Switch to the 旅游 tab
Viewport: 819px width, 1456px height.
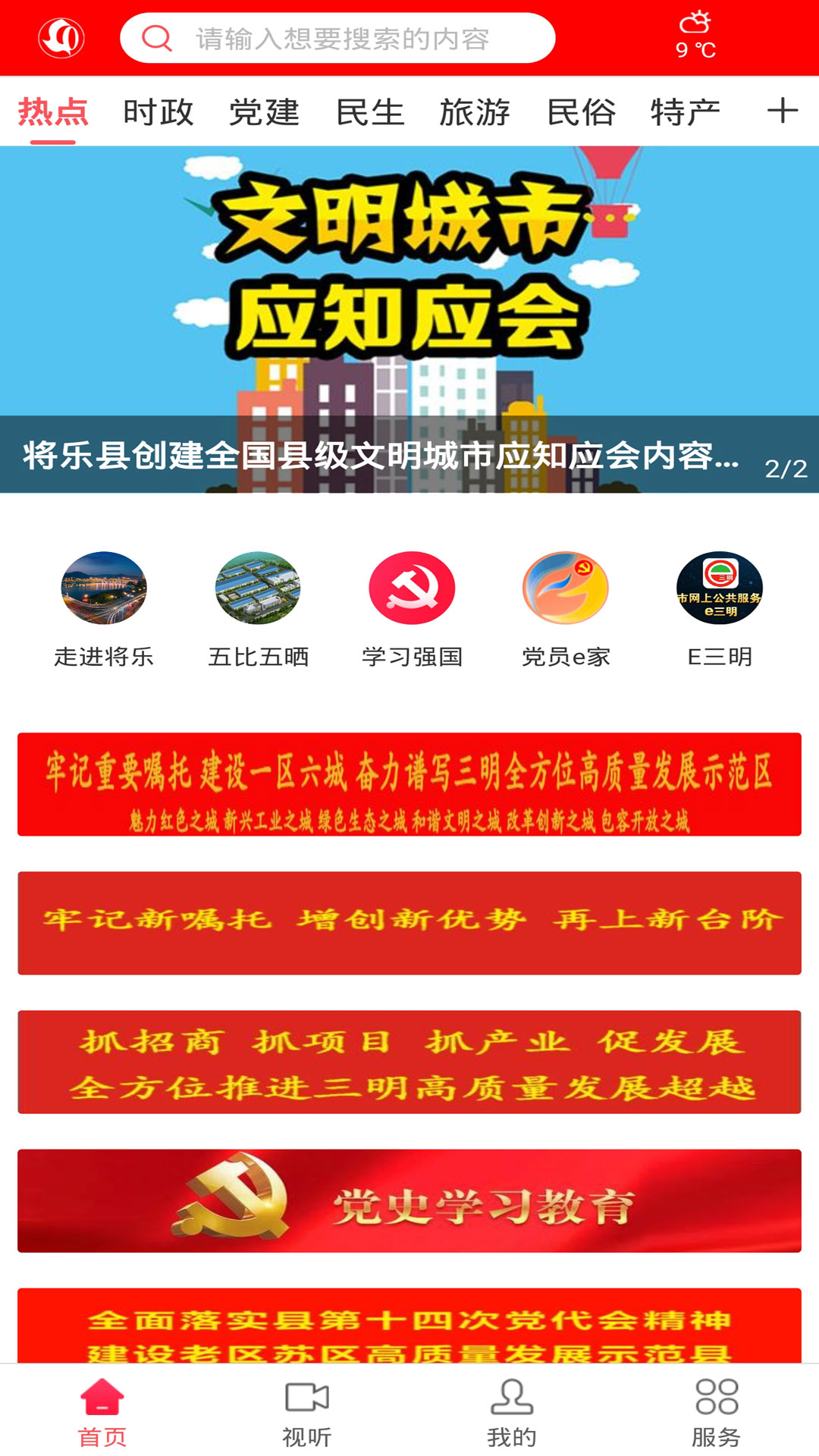(x=474, y=111)
